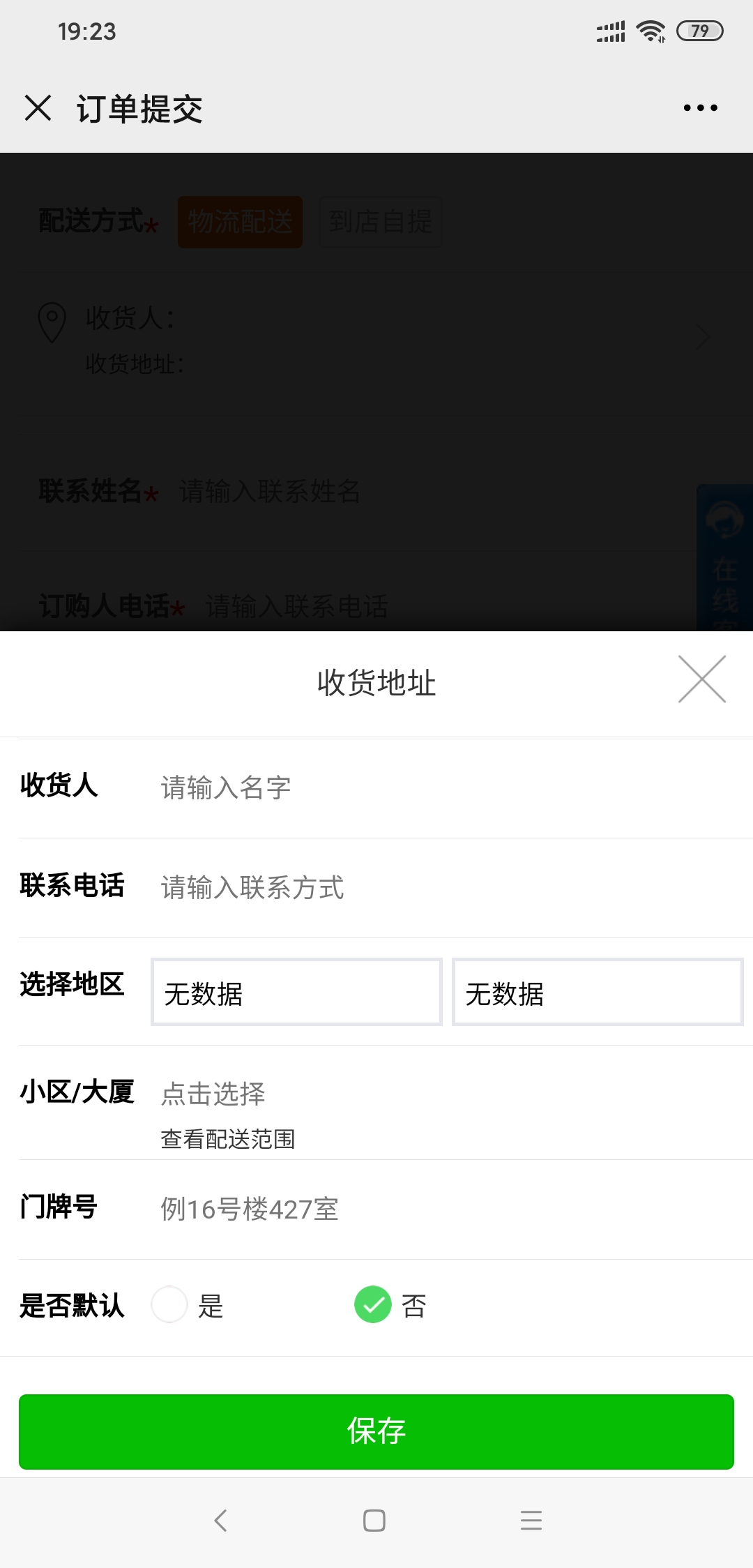The width and height of the screenshot is (753, 1568).
Task: Go back using the system back button
Action: (221, 1521)
